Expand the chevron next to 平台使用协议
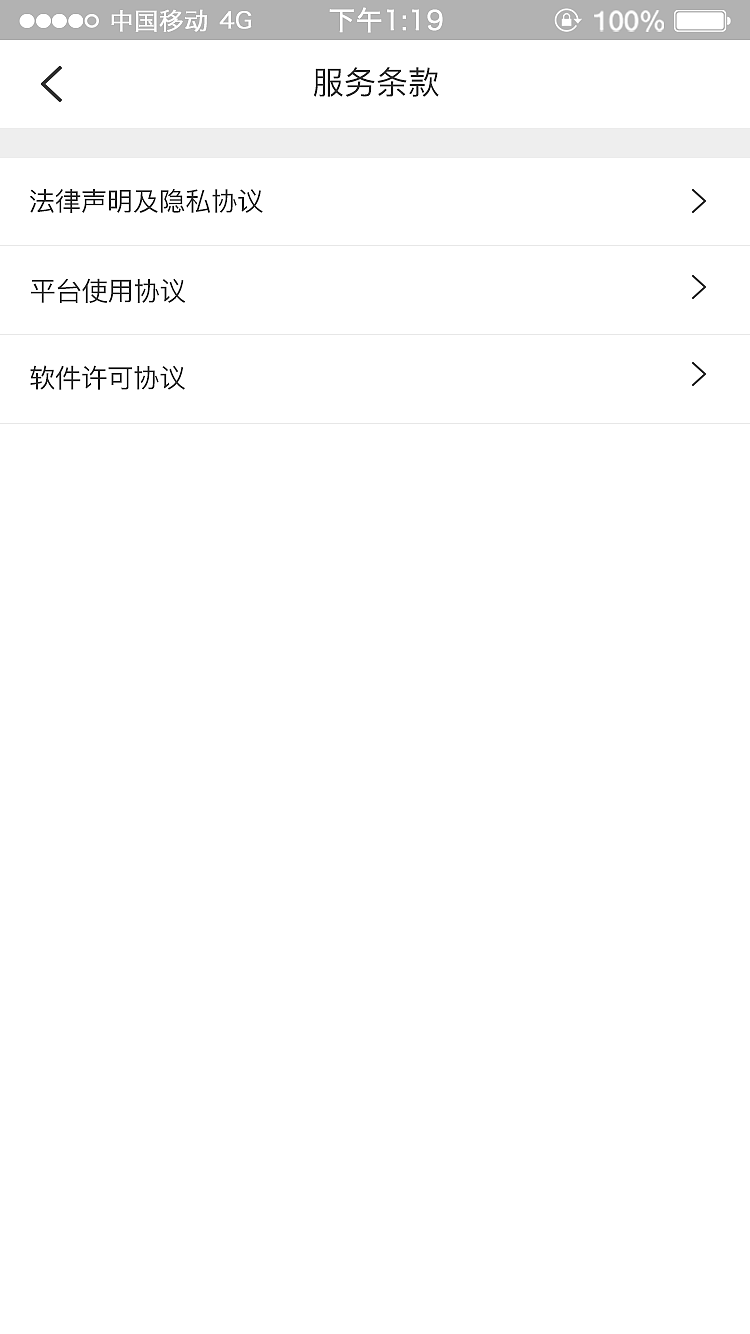Viewport: 750px width, 1334px height. tap(698, 289)
